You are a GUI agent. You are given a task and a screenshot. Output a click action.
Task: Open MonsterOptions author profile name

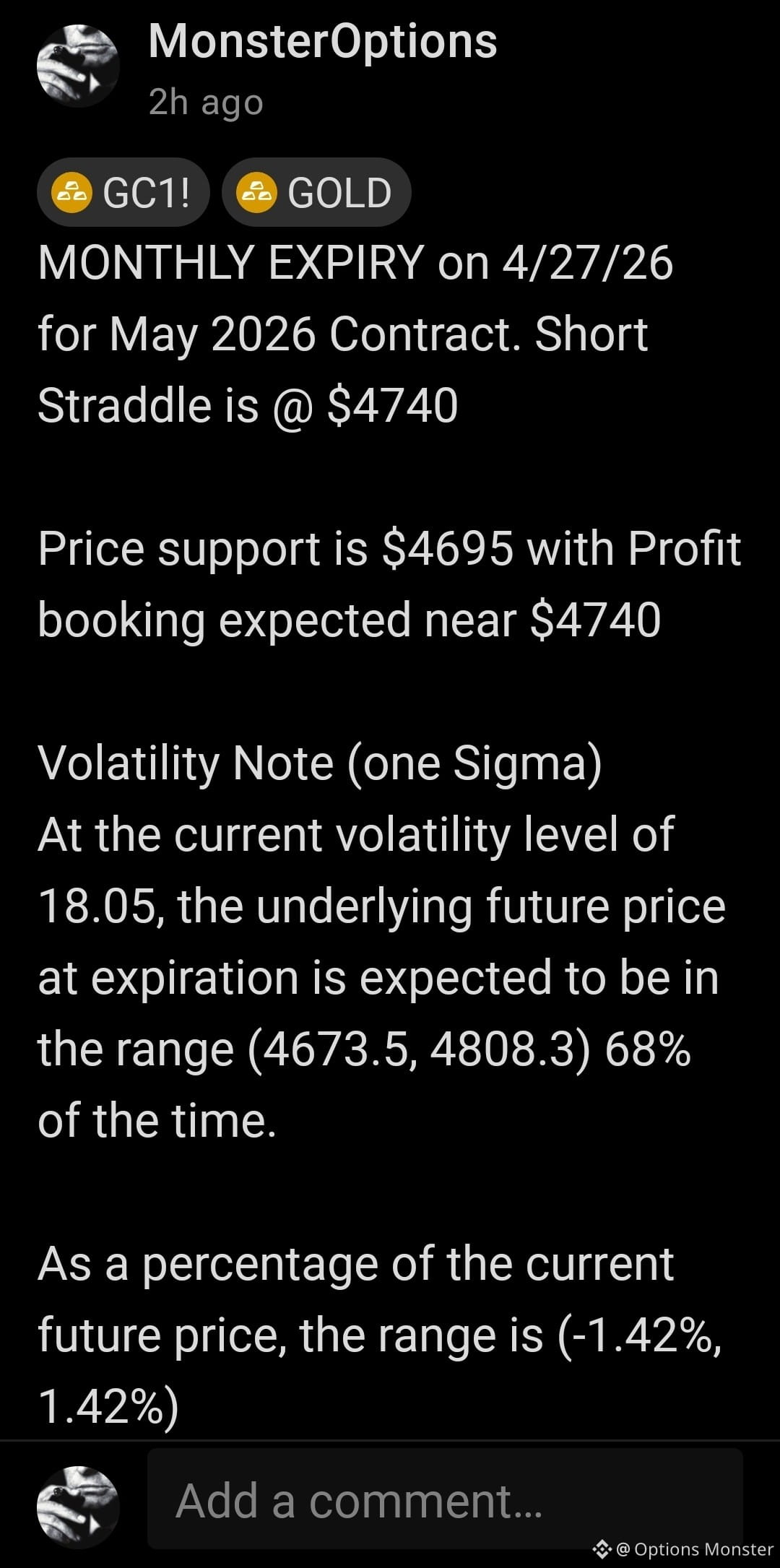[x=323, y=41]
